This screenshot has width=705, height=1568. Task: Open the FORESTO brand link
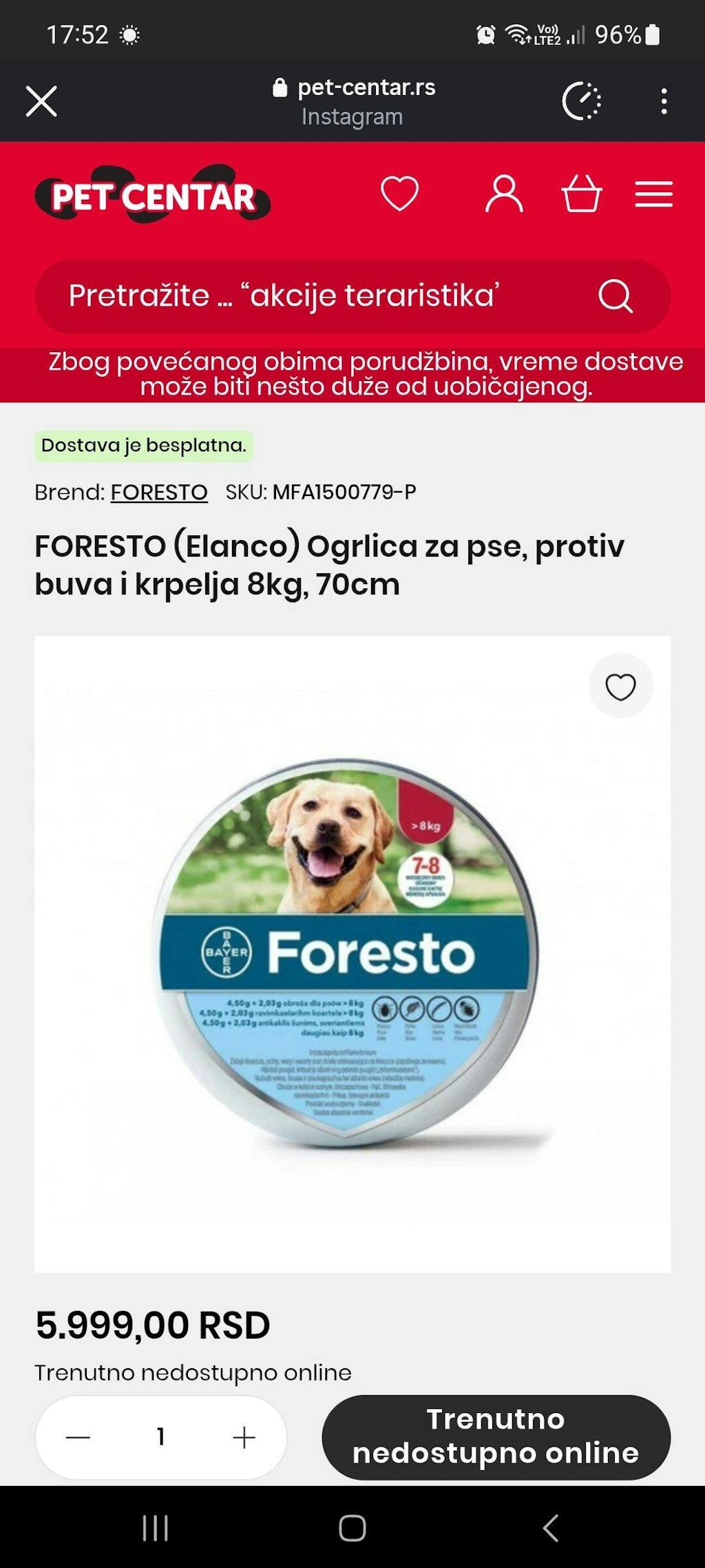(x=159, y=492)
